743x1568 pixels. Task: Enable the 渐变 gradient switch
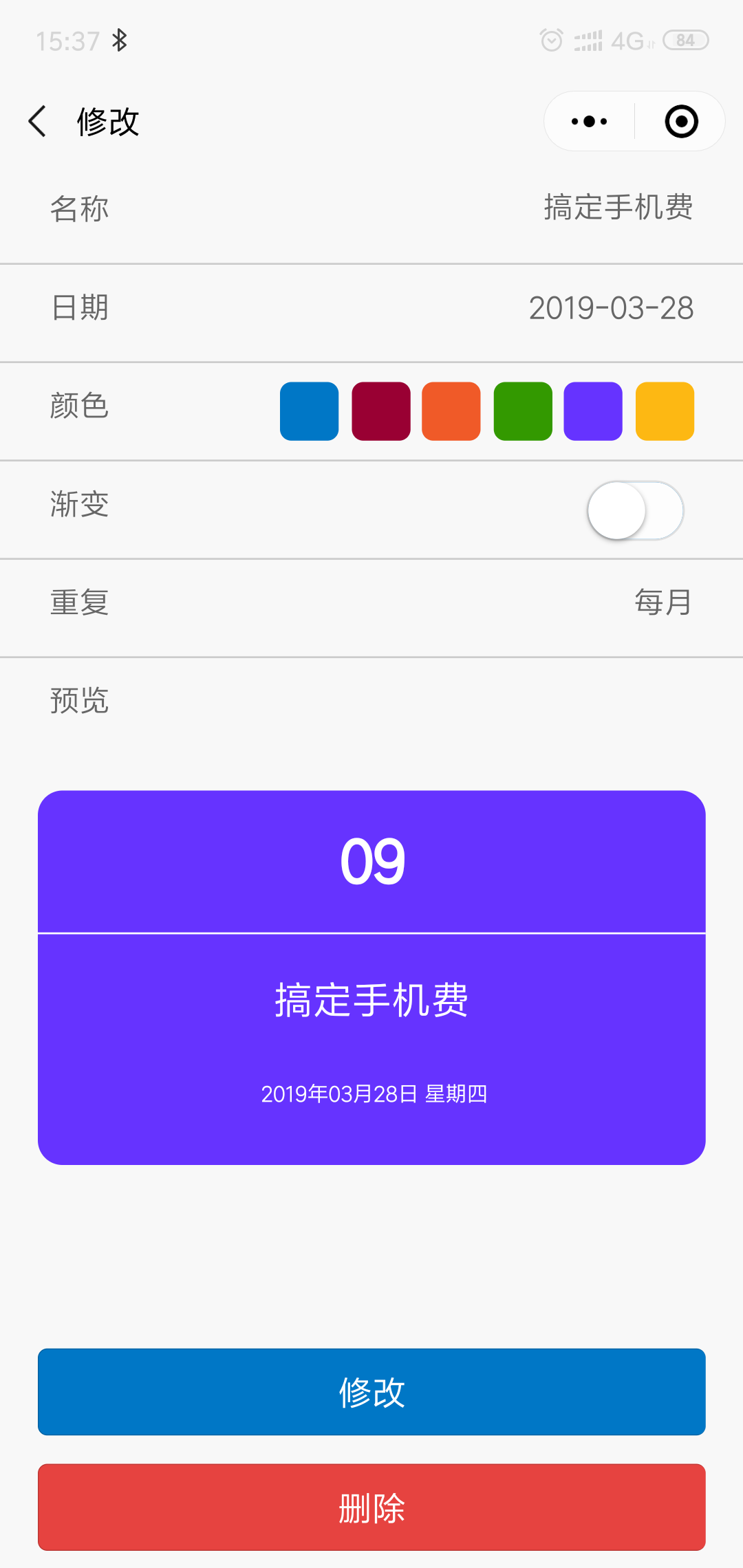pos(636,510)
